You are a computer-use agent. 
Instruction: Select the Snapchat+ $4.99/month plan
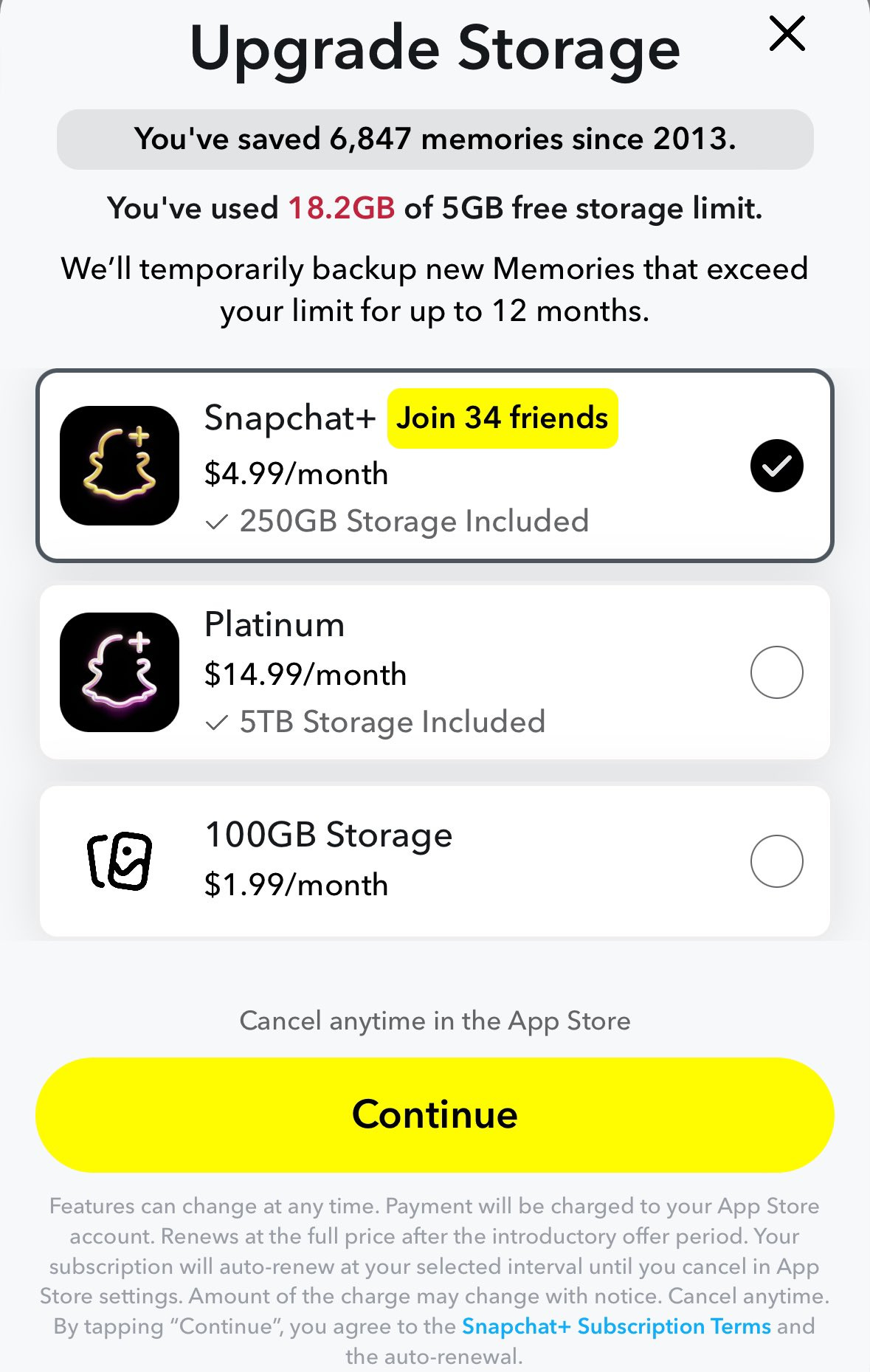point(776,466)
